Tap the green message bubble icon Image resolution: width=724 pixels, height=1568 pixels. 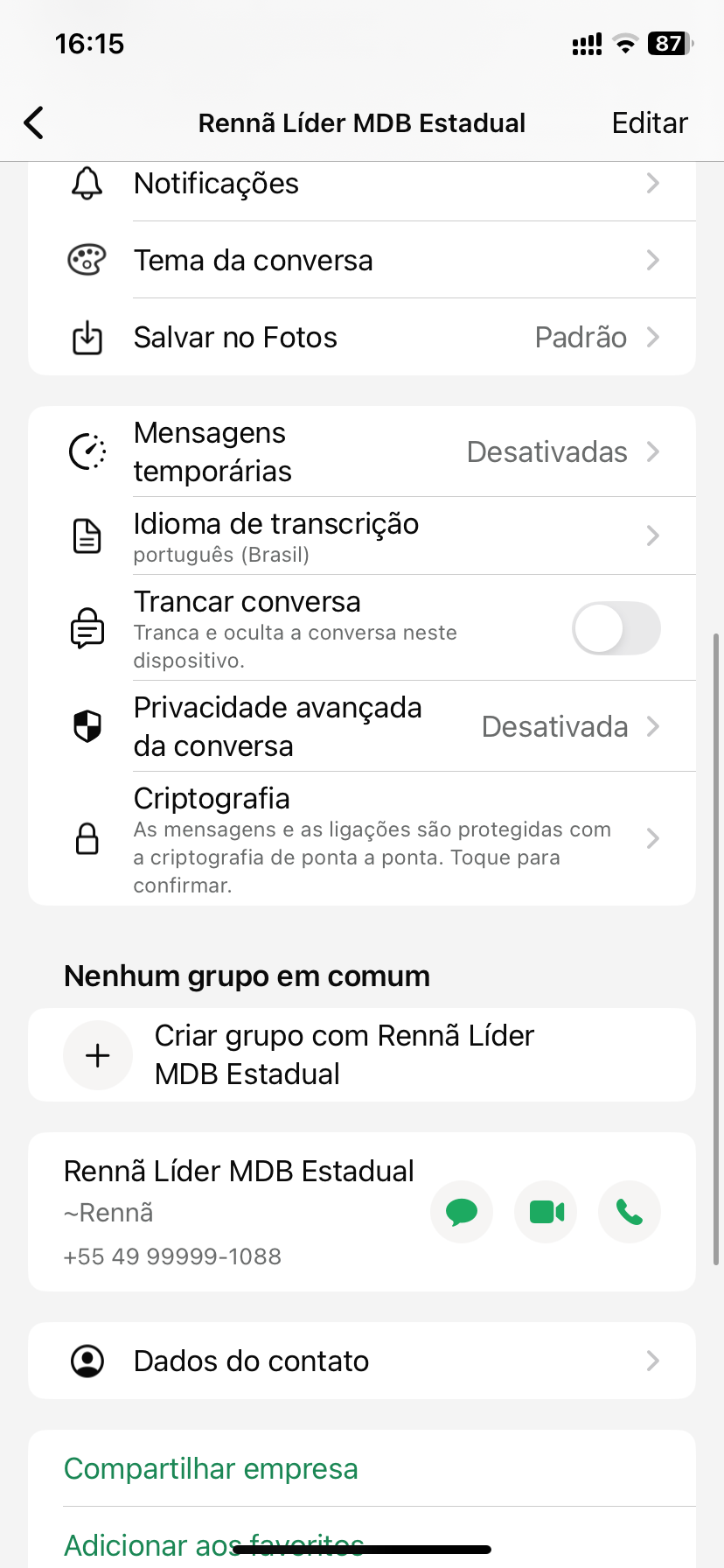[x=462, y=1212]
